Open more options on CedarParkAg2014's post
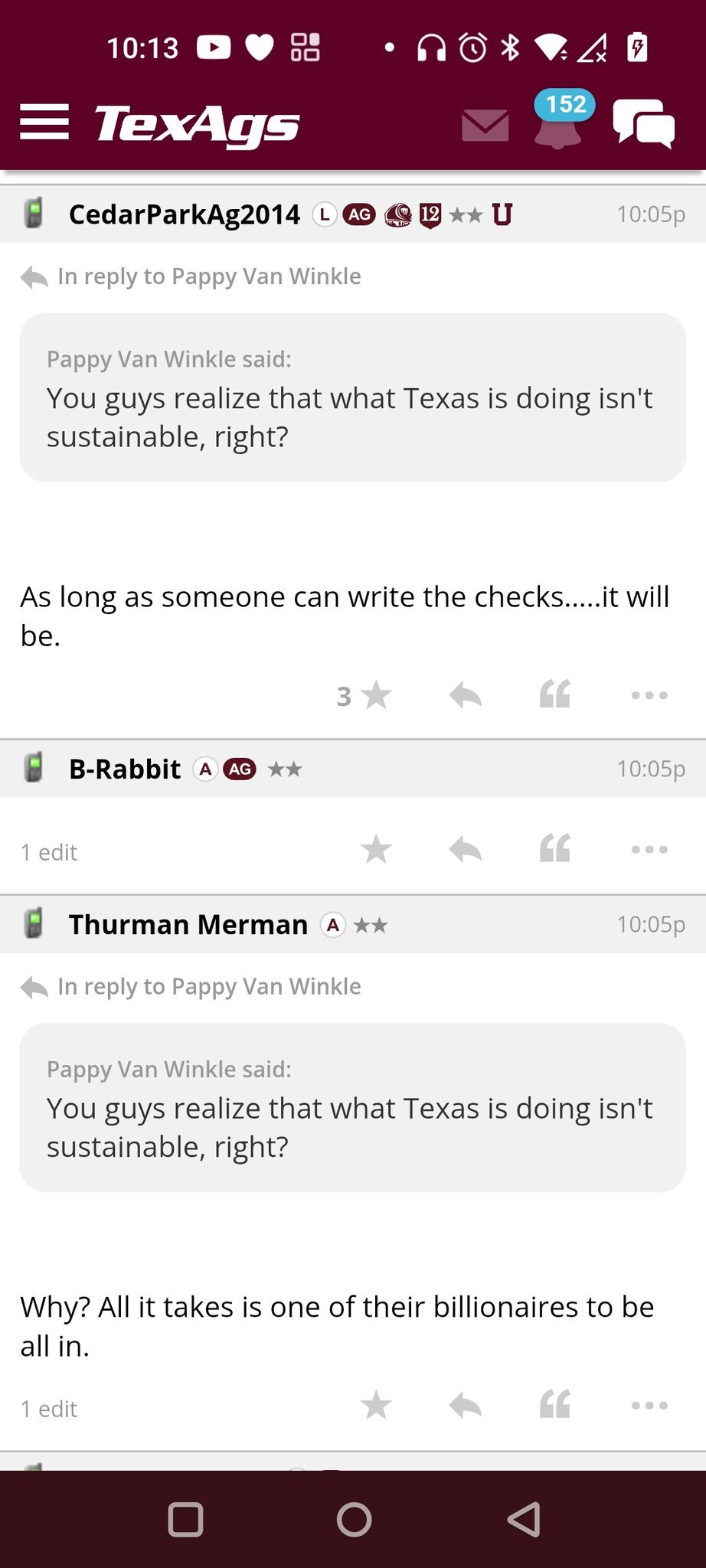The width and height of the screenshot is (706, 1568). [649, 695]
